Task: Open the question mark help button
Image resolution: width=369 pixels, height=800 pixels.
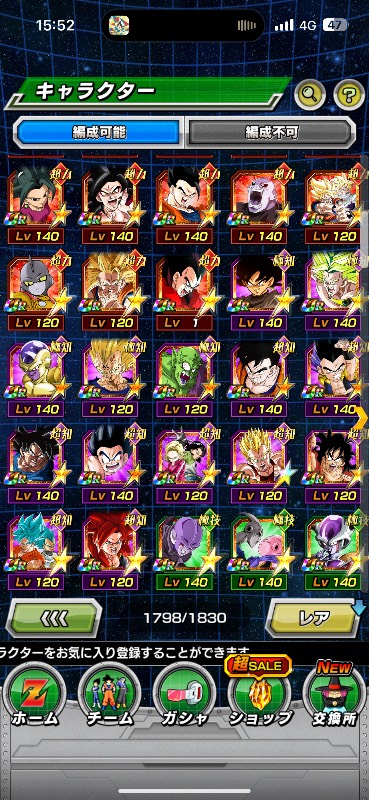Action: (349, 93)
